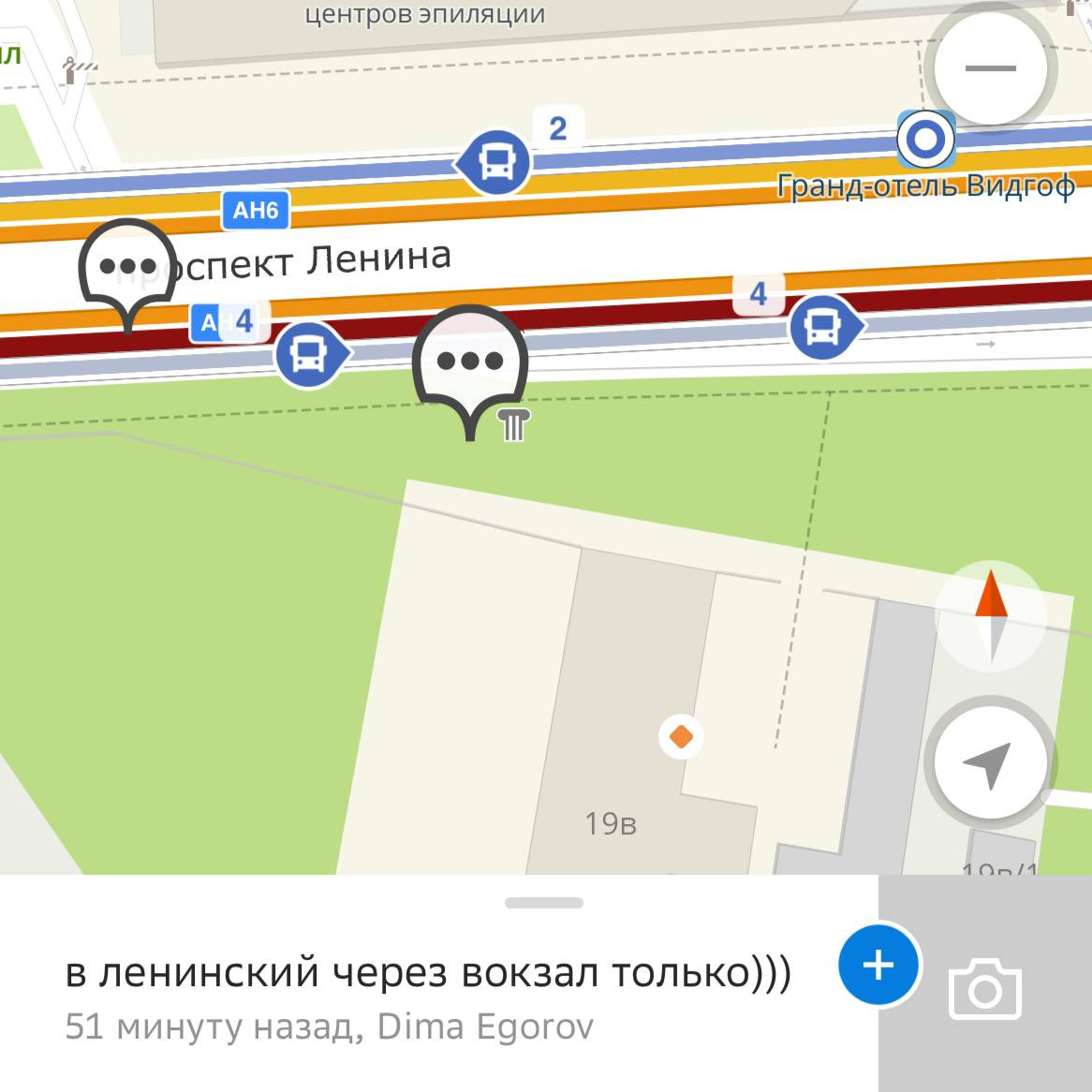Open comment bubble over проспект Ленина label
The image size is (1092, 1092).
pyautogui.click(x=127, y=267)
